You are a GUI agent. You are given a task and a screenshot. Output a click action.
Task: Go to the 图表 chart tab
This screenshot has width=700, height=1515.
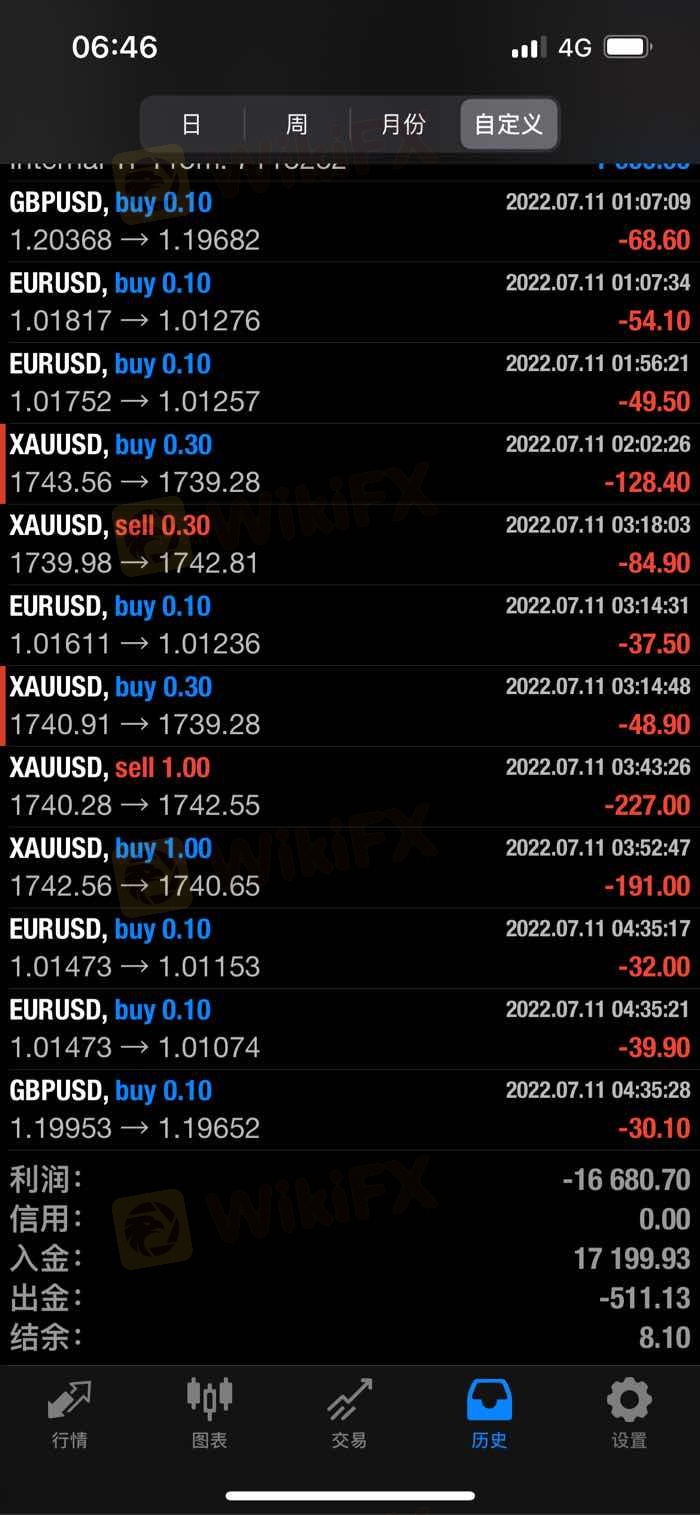[210, 1412]
